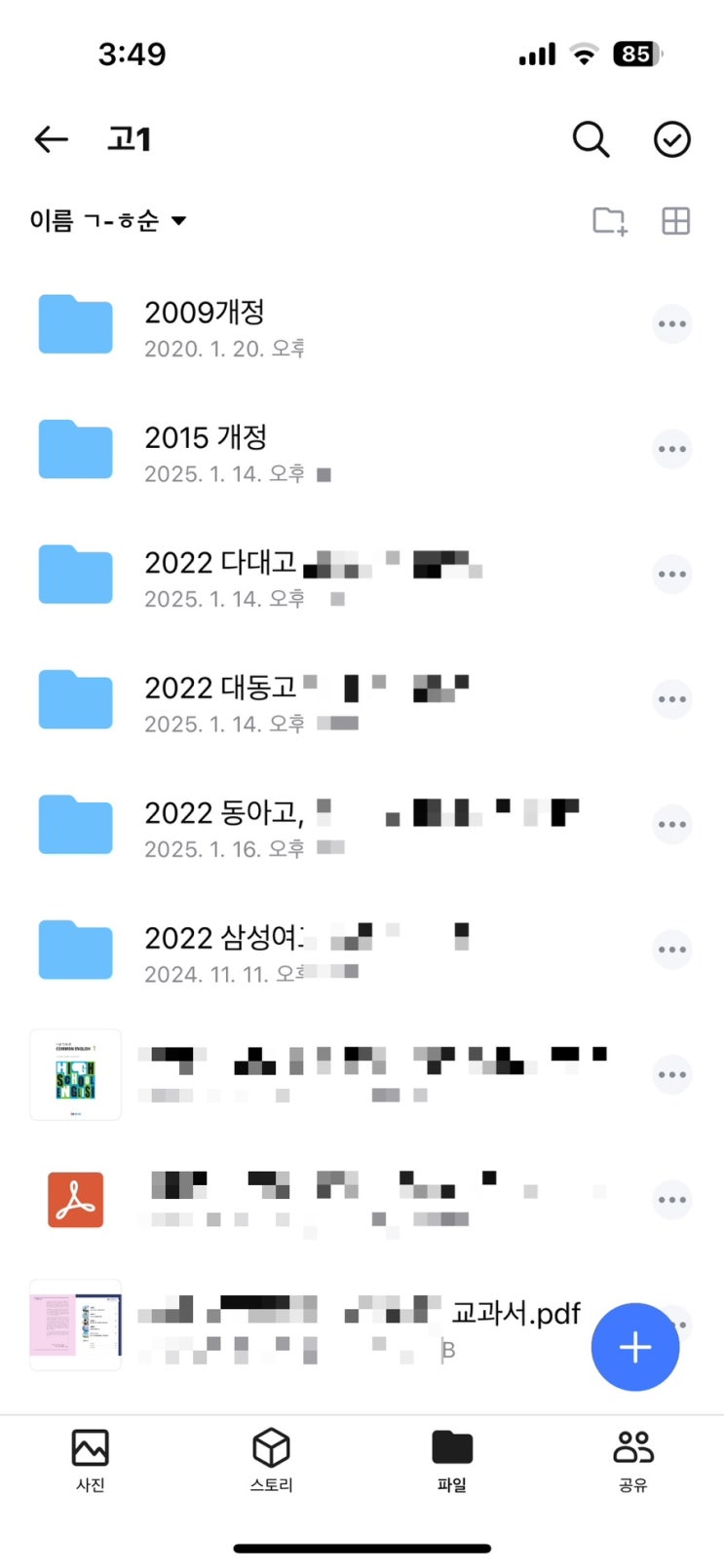Open the 2022 동아고 folder
This screenshot has height=1568, width=724.
click(224, 825)
